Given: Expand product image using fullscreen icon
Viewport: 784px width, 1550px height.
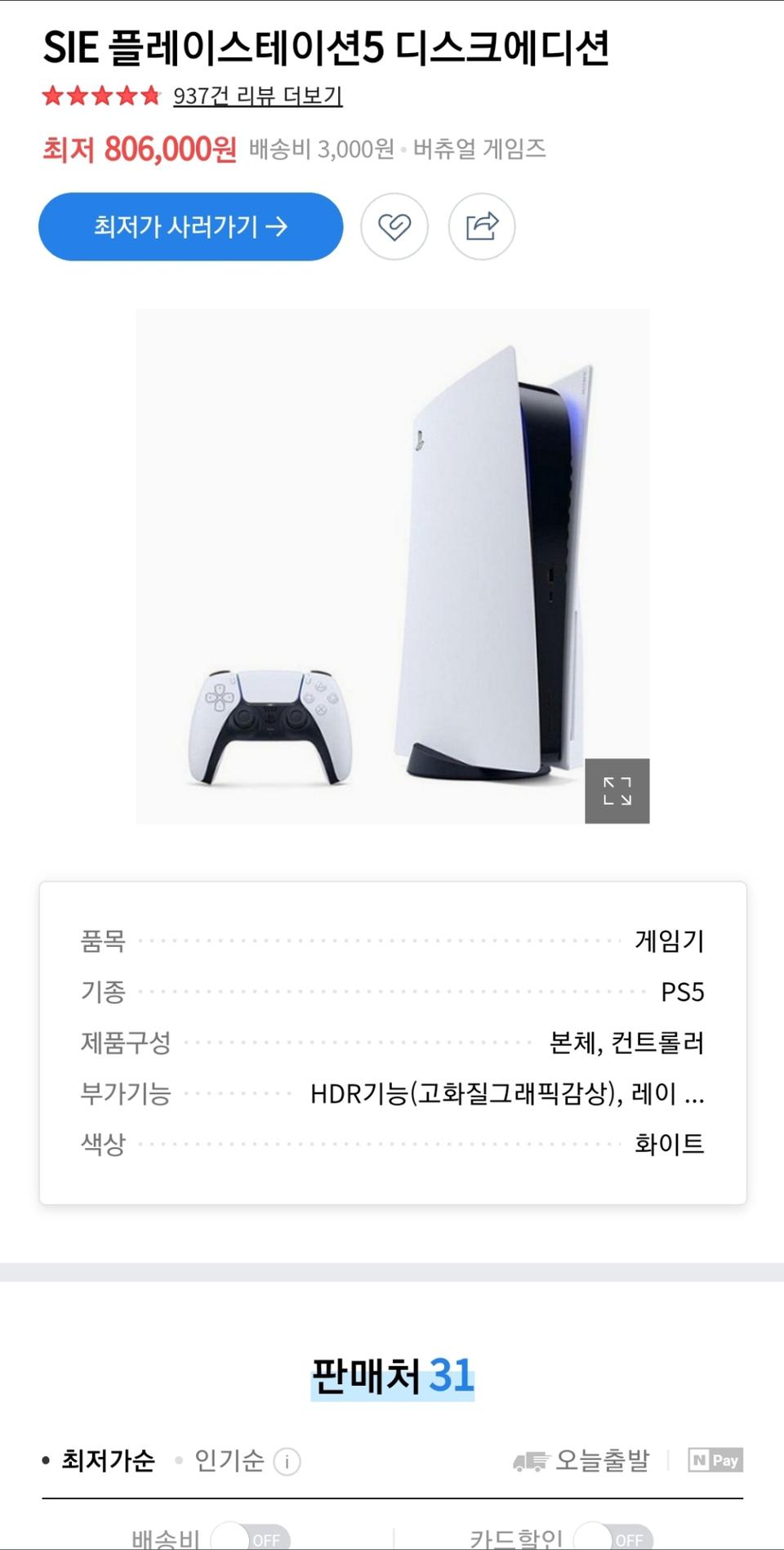Looking at the screenshot, I should [x=617, y=791].
